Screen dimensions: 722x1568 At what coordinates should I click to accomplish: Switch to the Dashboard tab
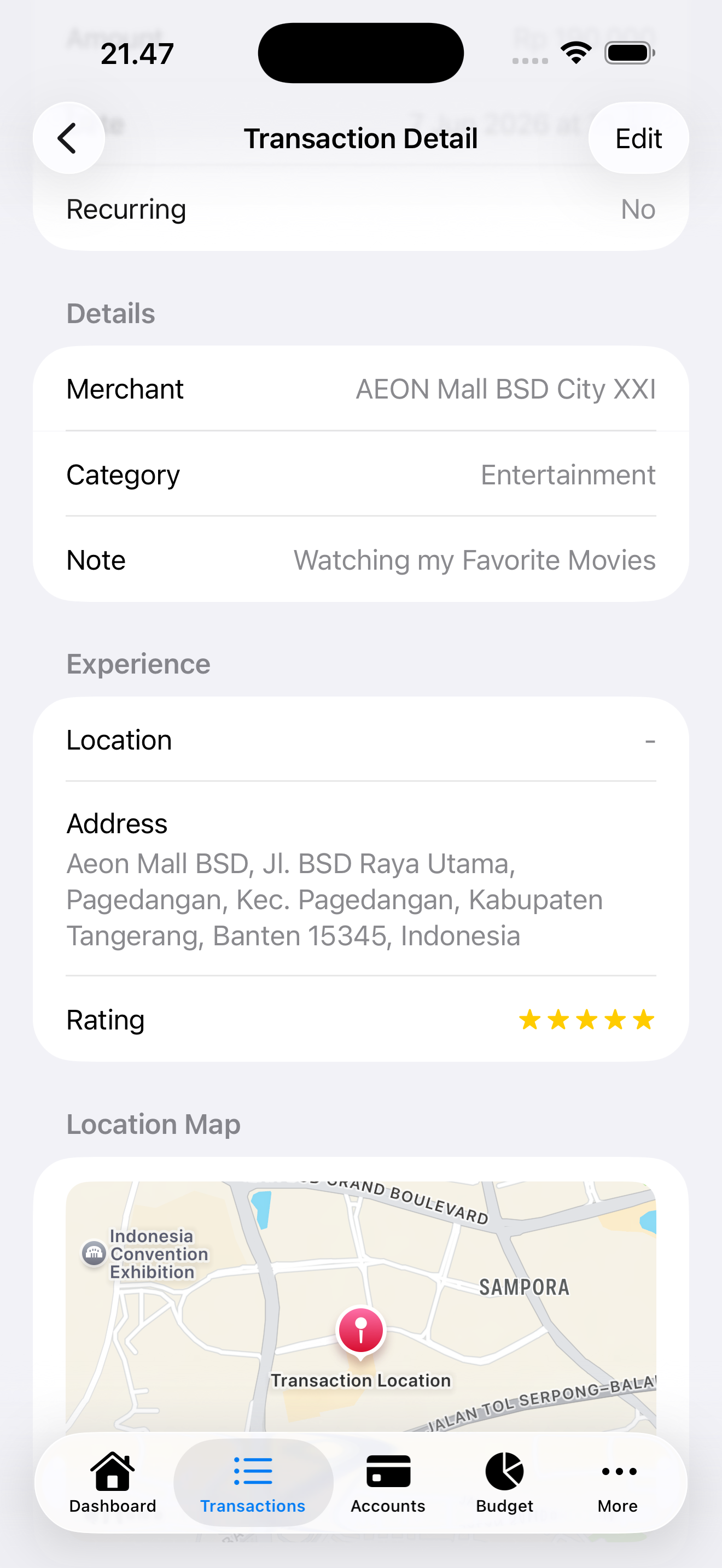coord(113,1483)
